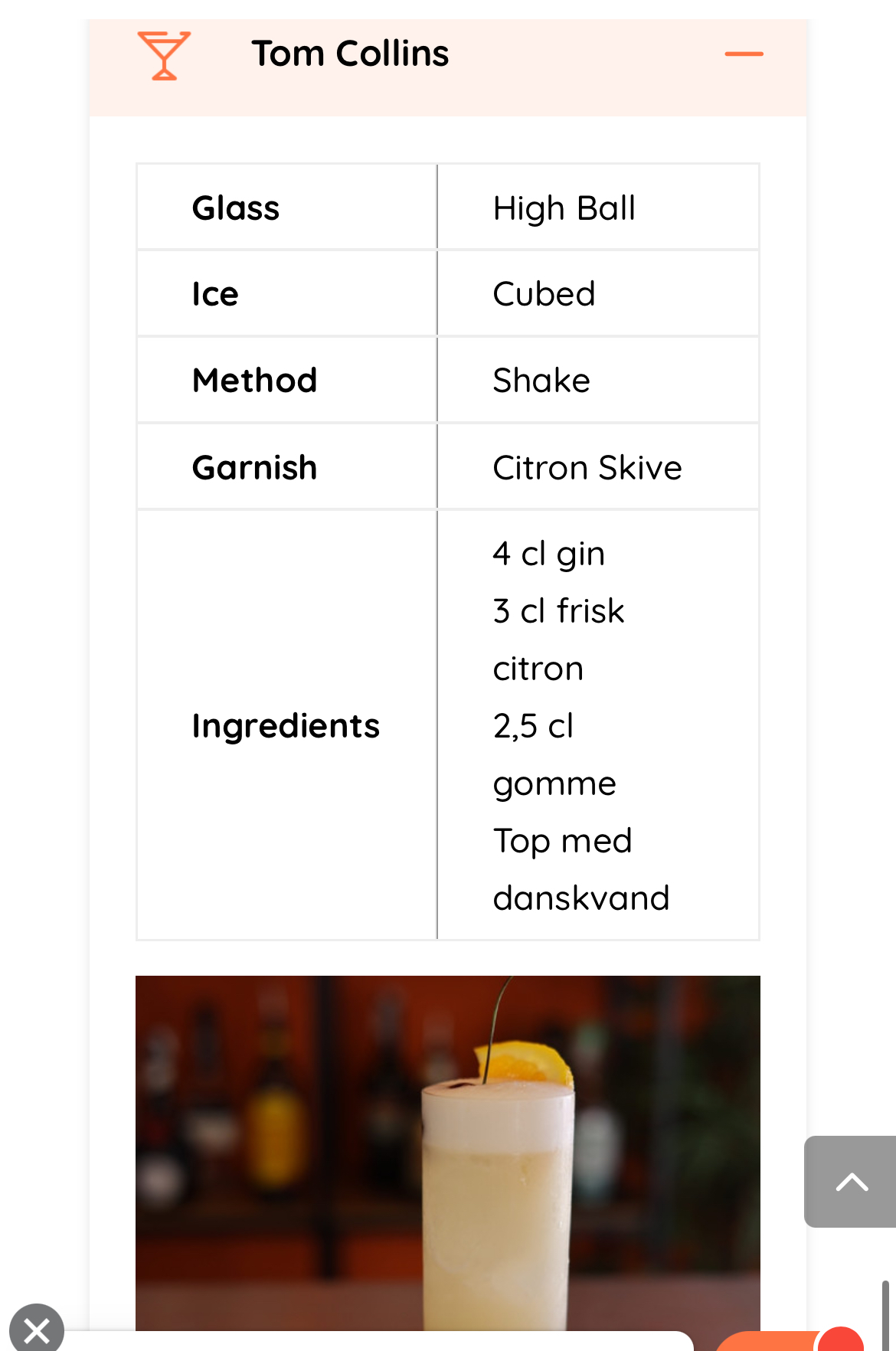The width and height of the screenshot is (896, 1351).
Task: Collapse the Tom Collins recipe section
Action: pos(744,54)
